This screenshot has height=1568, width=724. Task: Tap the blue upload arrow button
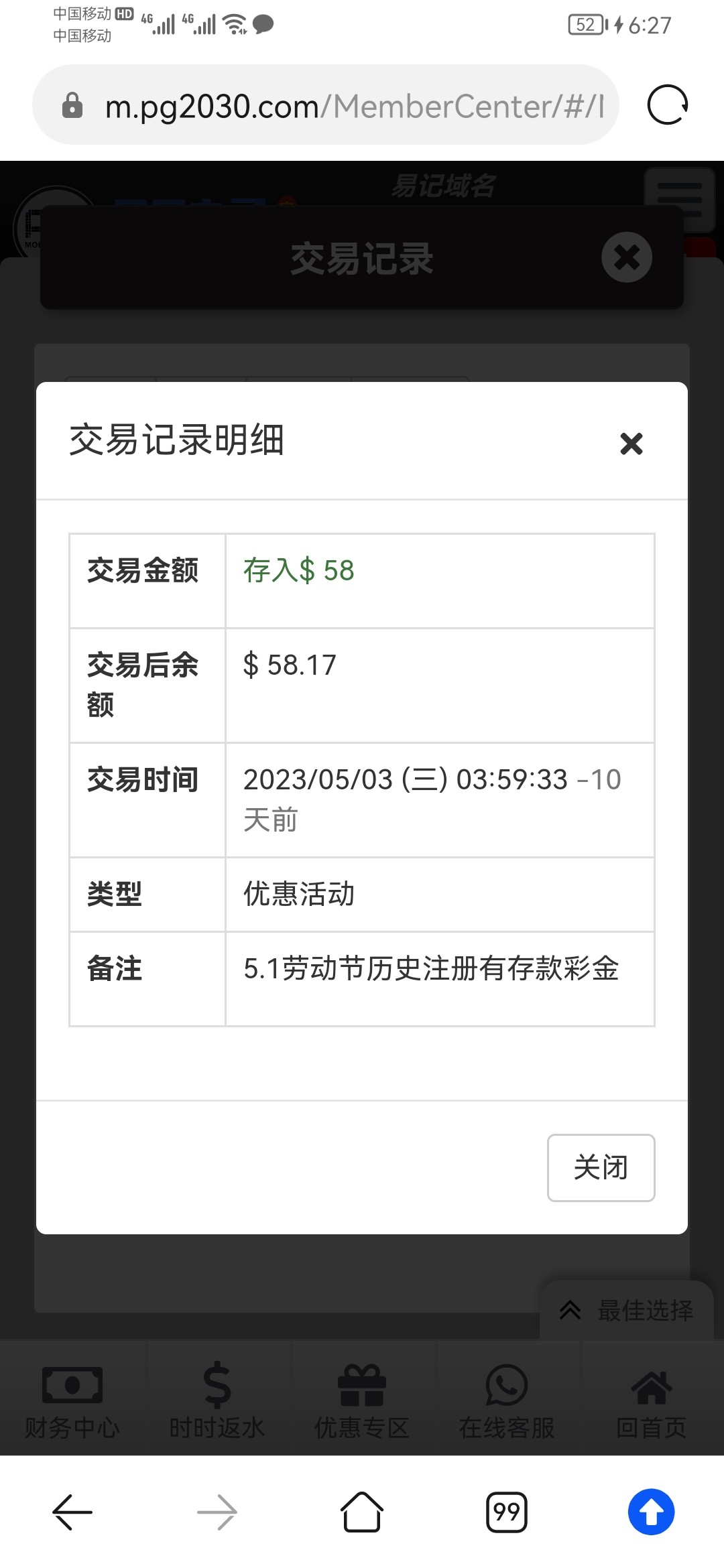pyautogui.click(x=652, y=1512)
